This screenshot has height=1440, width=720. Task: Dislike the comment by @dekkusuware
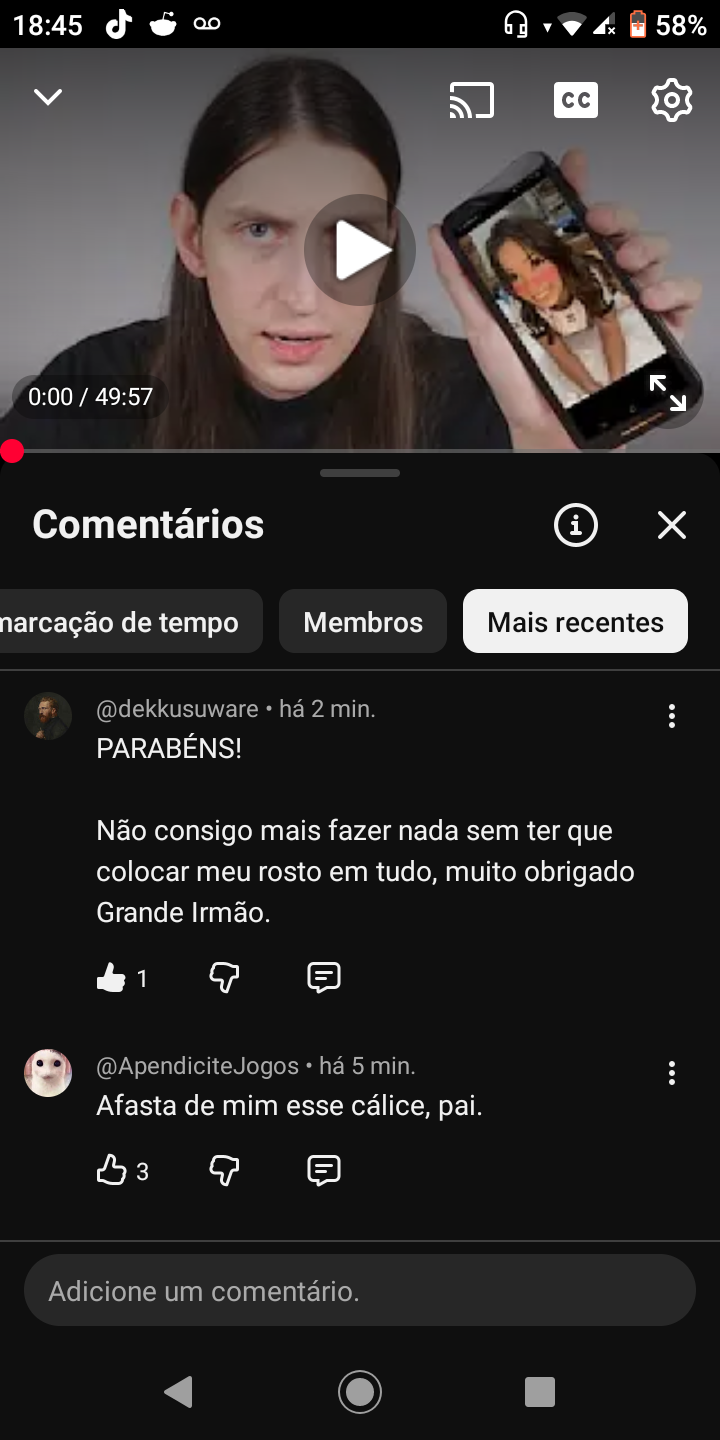click(224, 978)
